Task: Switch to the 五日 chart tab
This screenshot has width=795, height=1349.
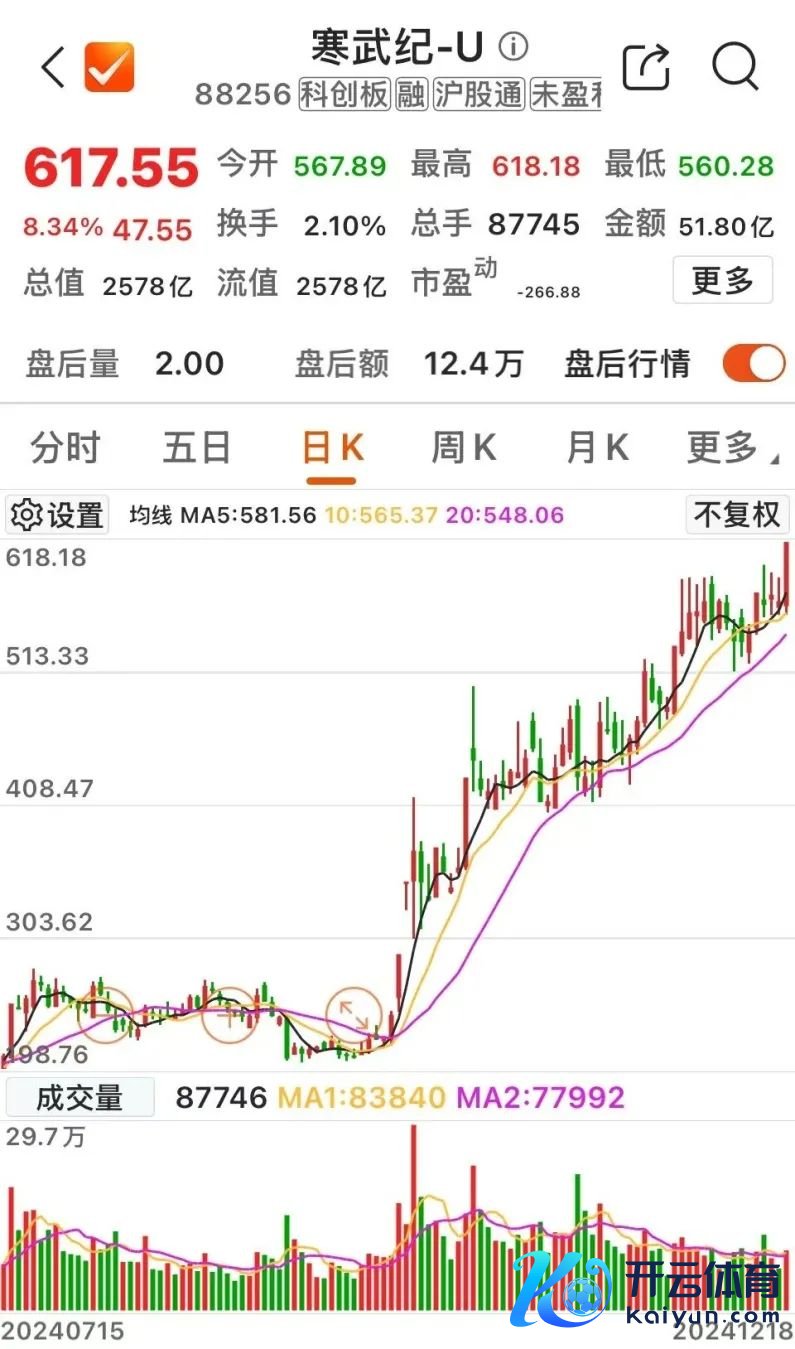Action: [x=197, y=448]
